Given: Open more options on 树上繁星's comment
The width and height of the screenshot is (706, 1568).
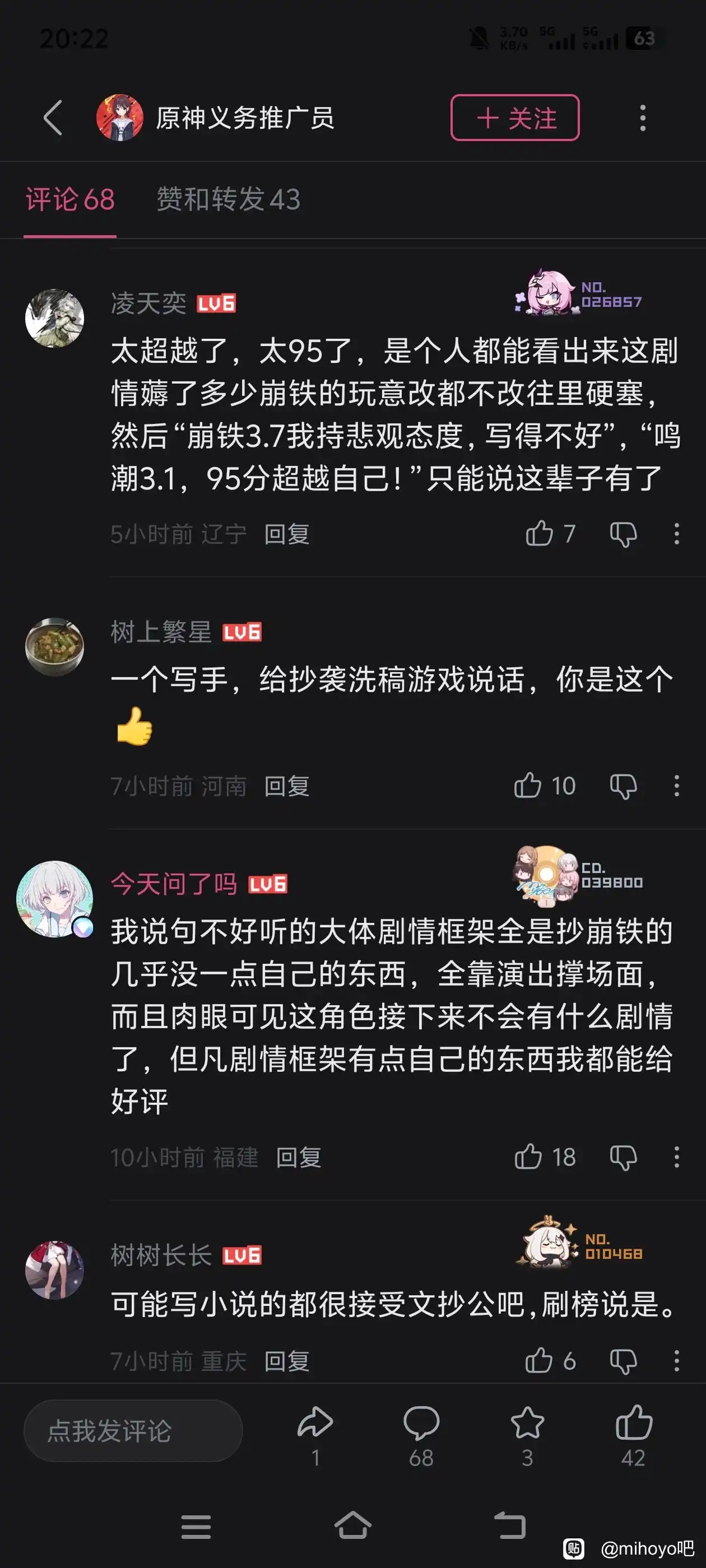Looking at the screenshot, I should (677, 786).
